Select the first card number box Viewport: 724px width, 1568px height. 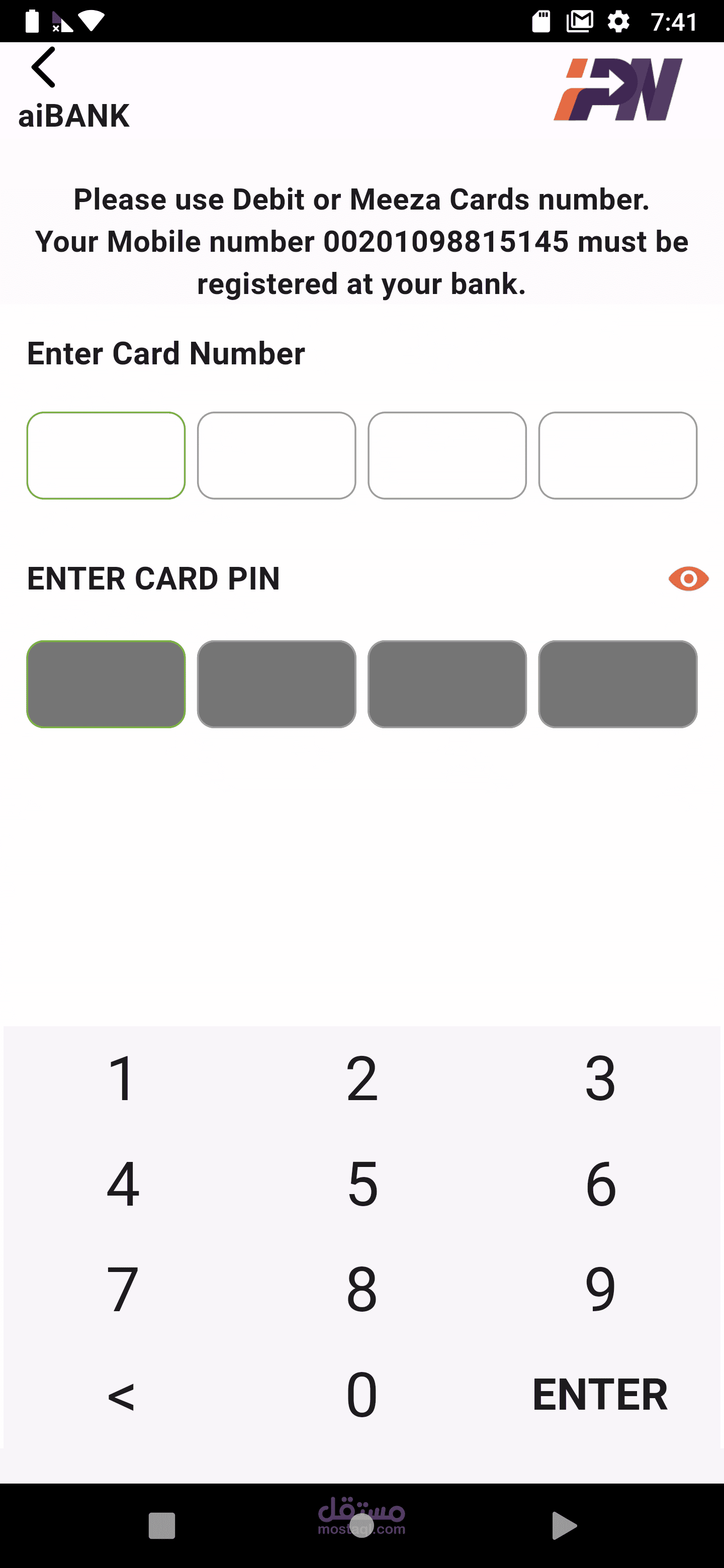point(106,455)
